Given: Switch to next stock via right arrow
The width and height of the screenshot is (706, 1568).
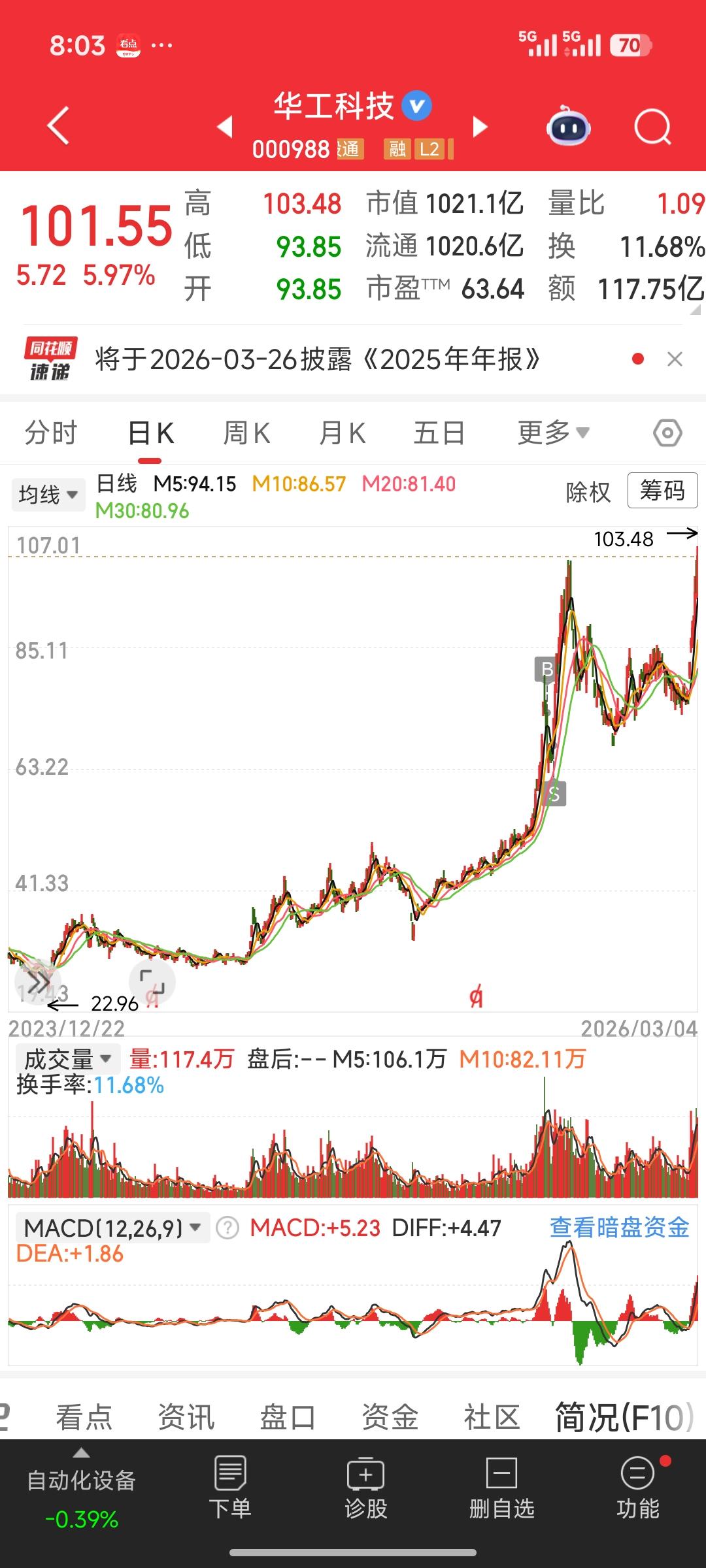Looking at the screenshot, I should pyautogui.click(x=480, y=129).
